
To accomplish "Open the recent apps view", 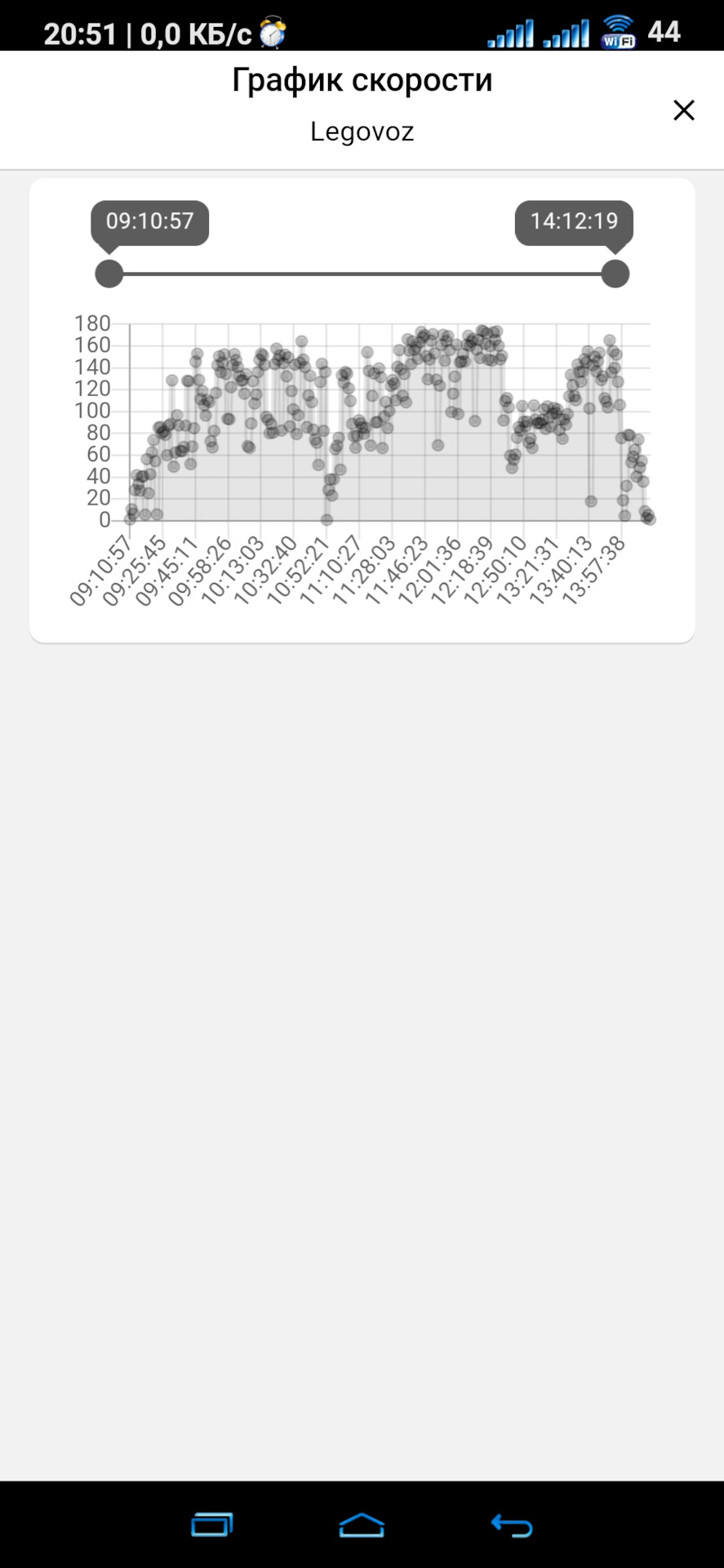I will [x=212, y=1525].
